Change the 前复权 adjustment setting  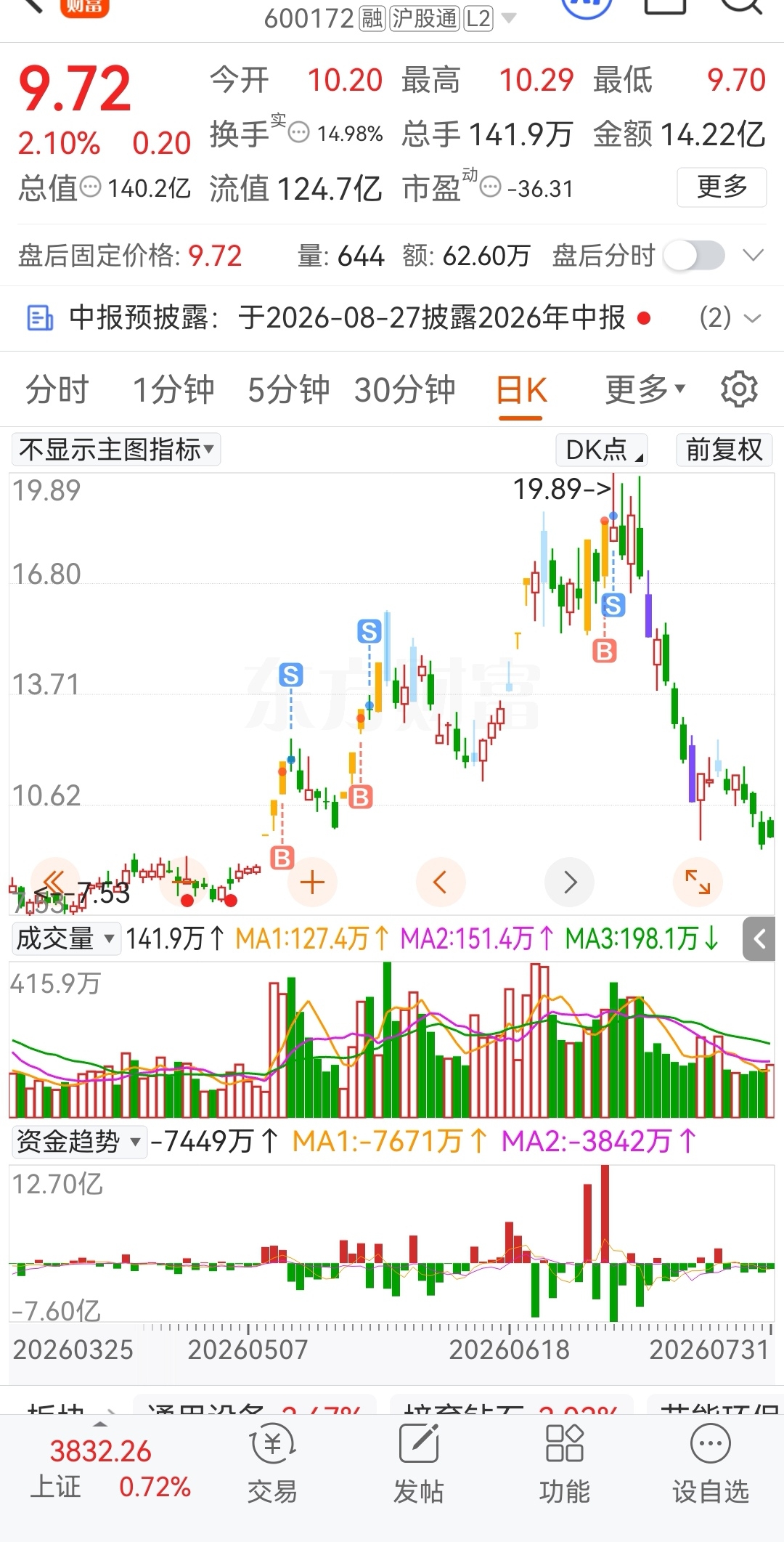click(724, 450)
